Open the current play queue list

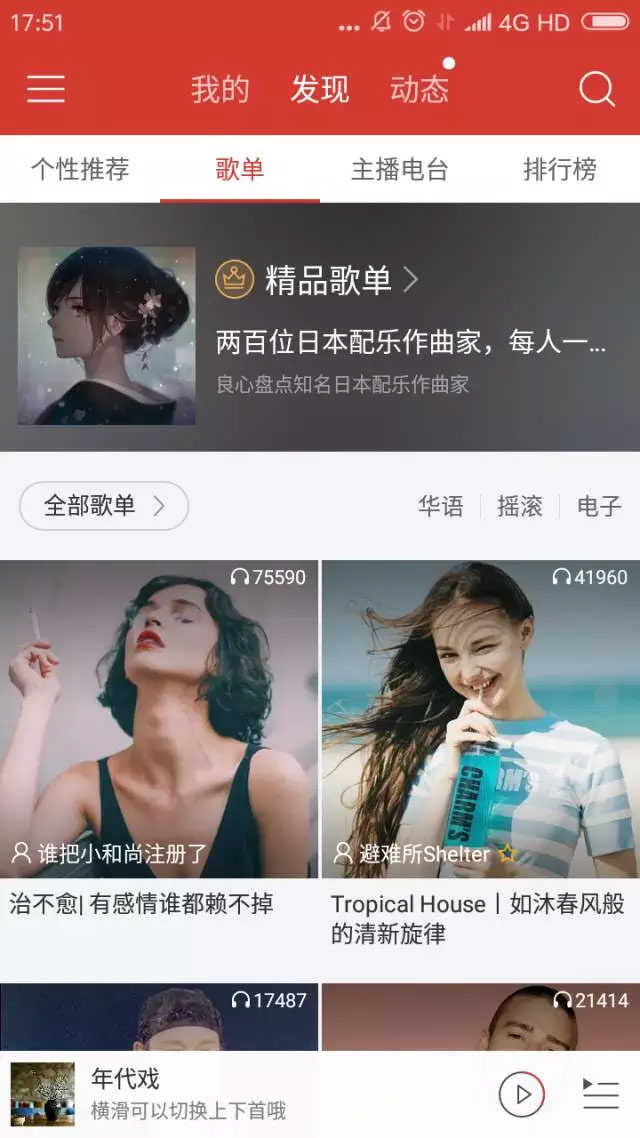pos(600,1094)
